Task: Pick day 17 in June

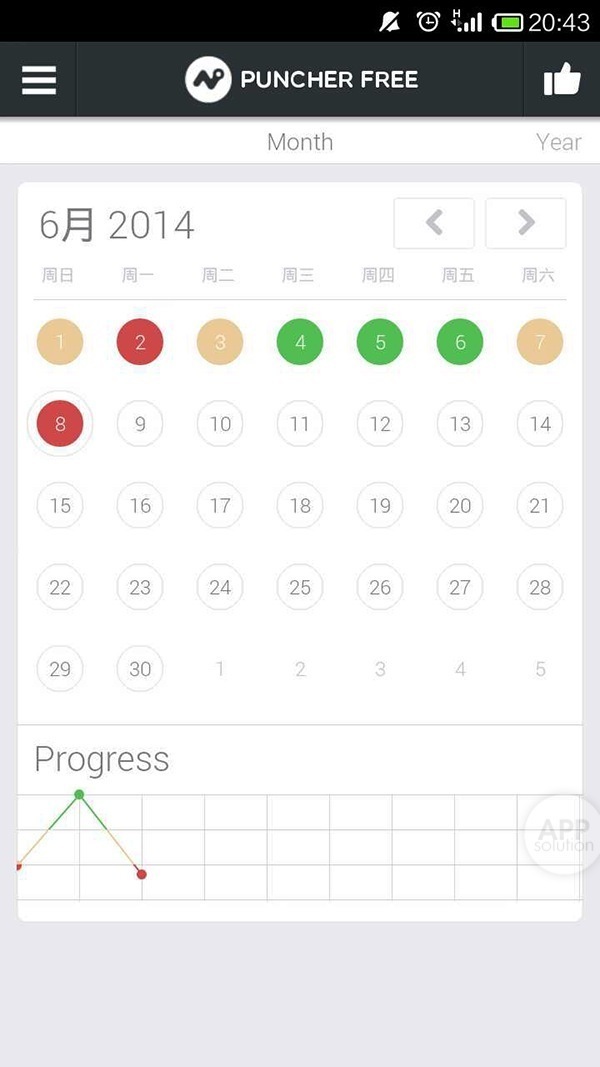Action: [220, 506]
